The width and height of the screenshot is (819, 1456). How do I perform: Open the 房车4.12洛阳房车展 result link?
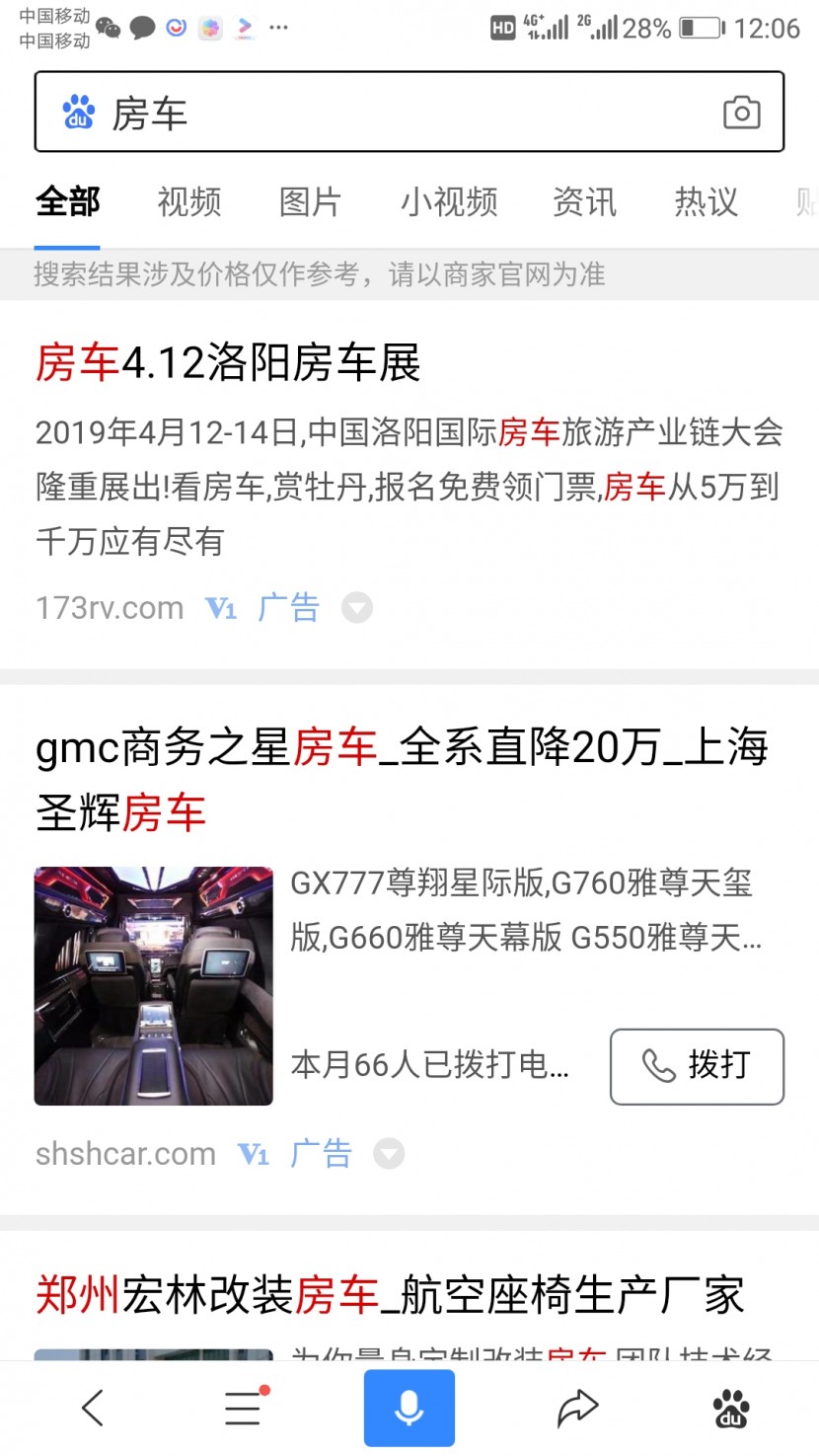tap(228, 363)
